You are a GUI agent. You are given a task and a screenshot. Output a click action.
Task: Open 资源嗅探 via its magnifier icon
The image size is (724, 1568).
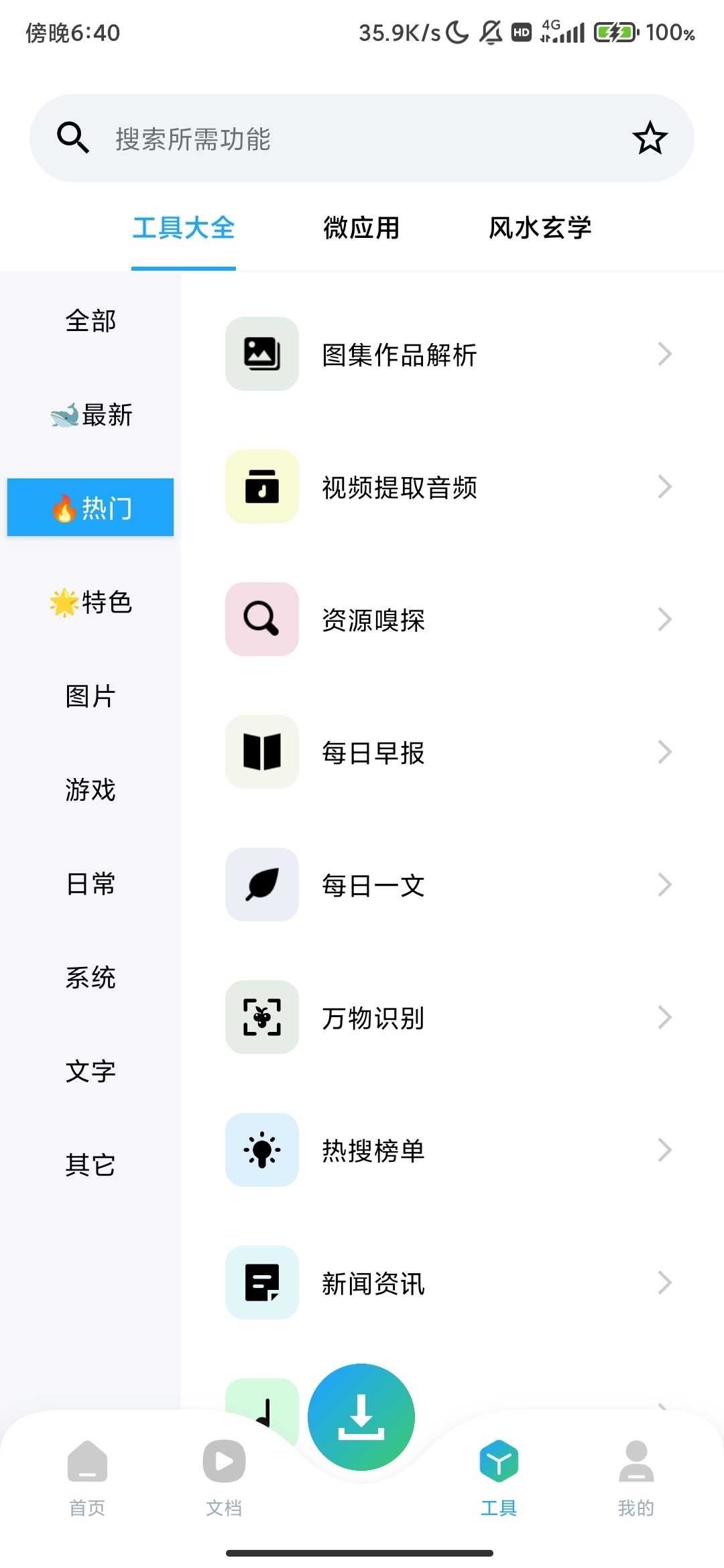pyautogui.click(x=261, y=618)
